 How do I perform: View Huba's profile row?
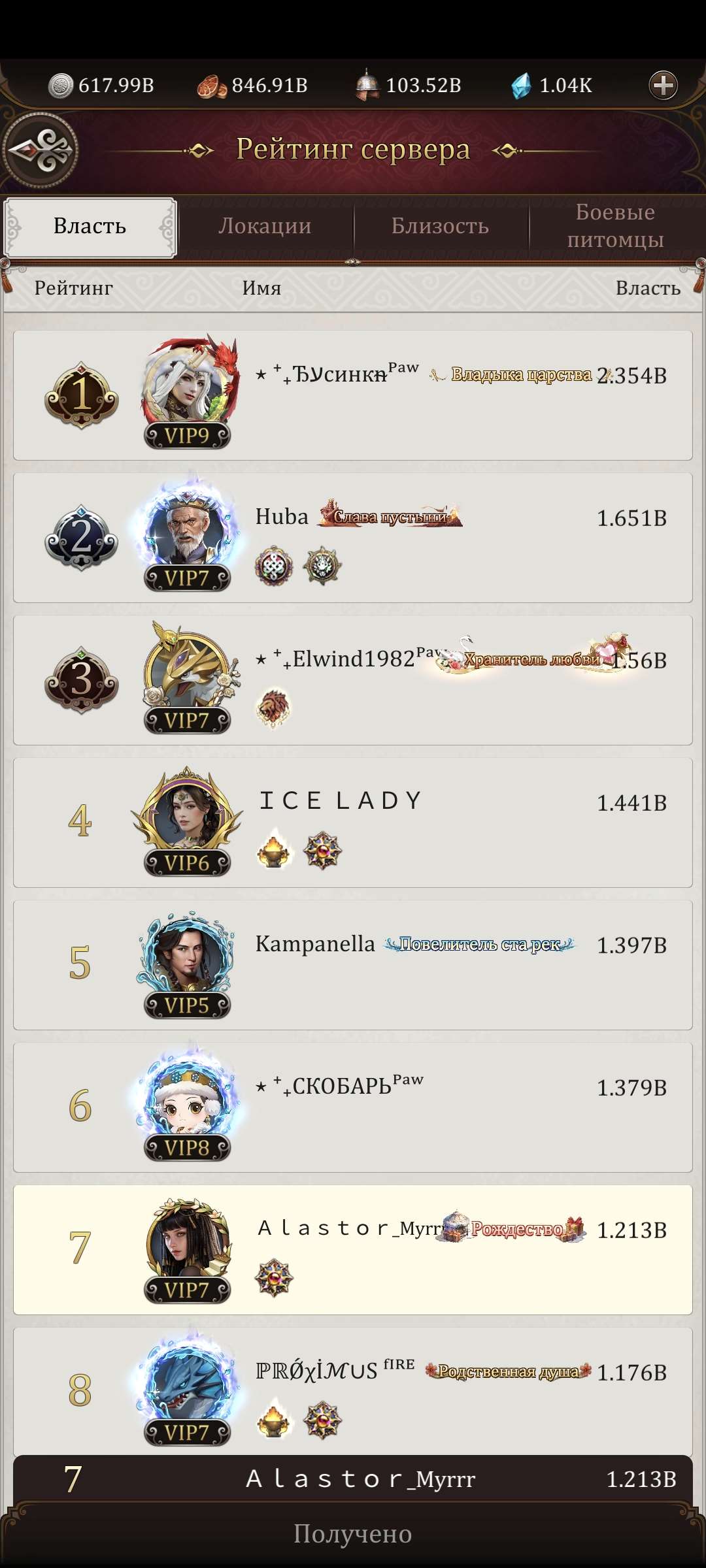353,538
